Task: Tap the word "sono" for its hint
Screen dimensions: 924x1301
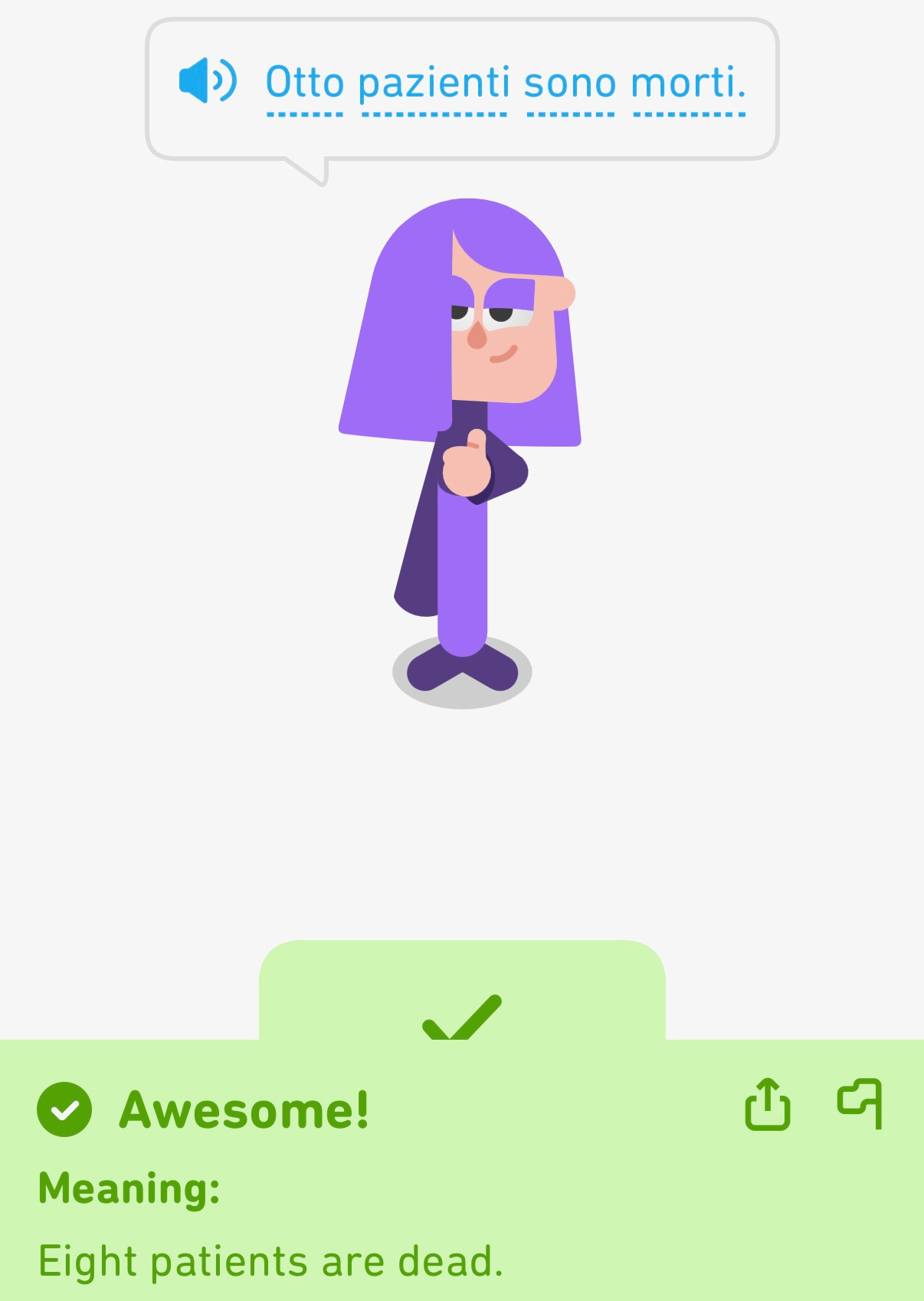Action: pos(570,84)
